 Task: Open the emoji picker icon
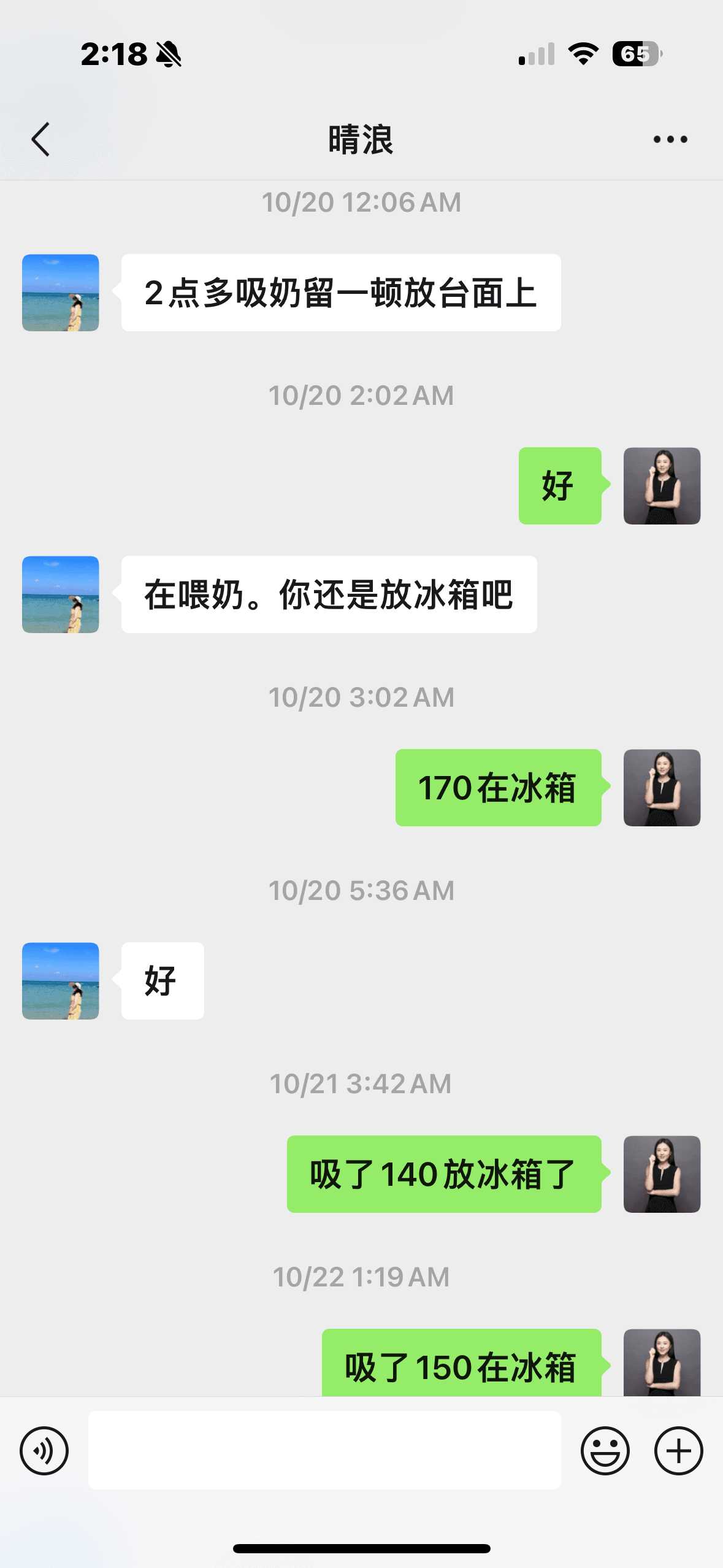(x=605, y=1450)
